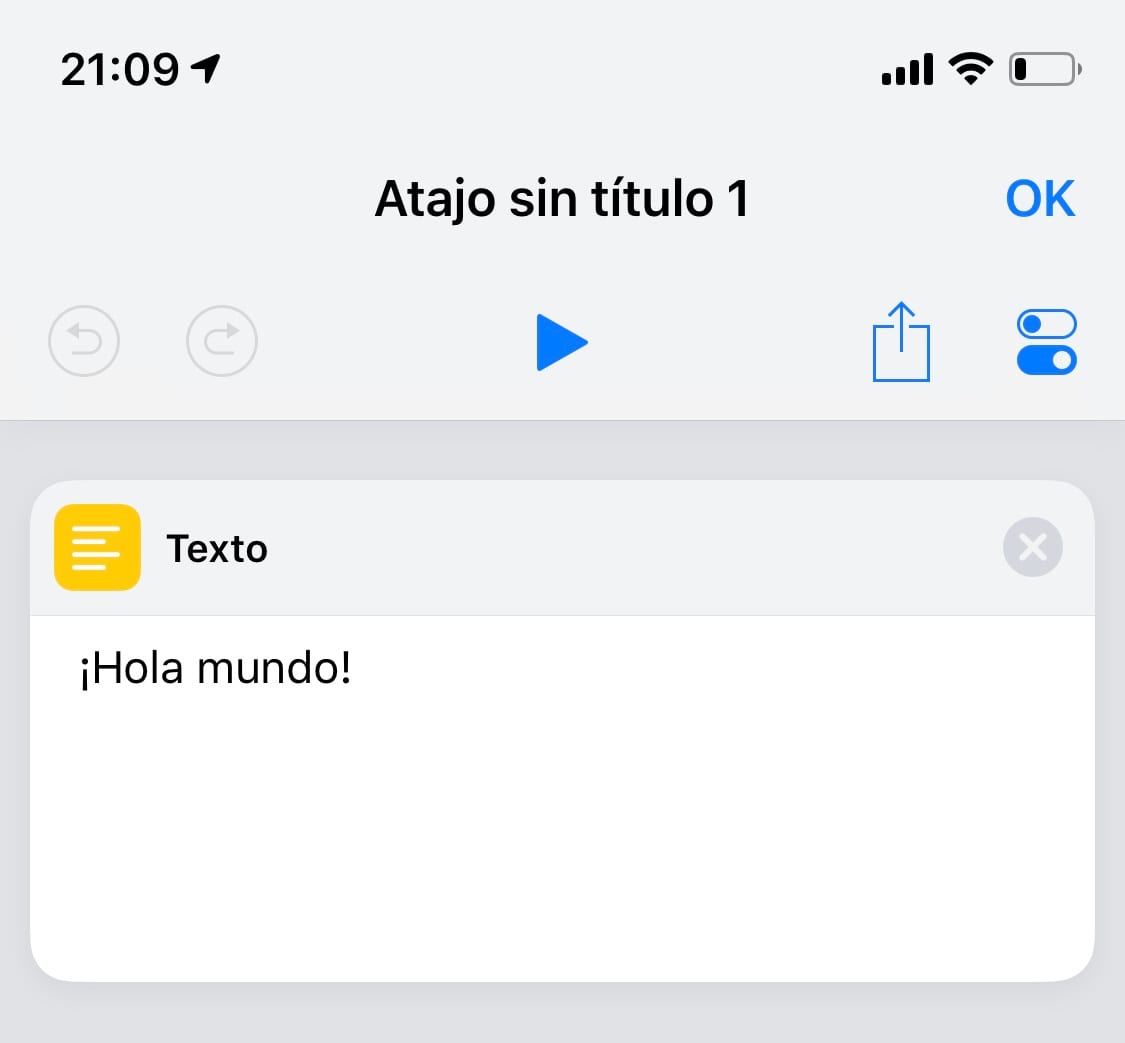Tap OK to finish editing the shortcut
The image size is (1125, 1043).
[x=1040, y=199]
